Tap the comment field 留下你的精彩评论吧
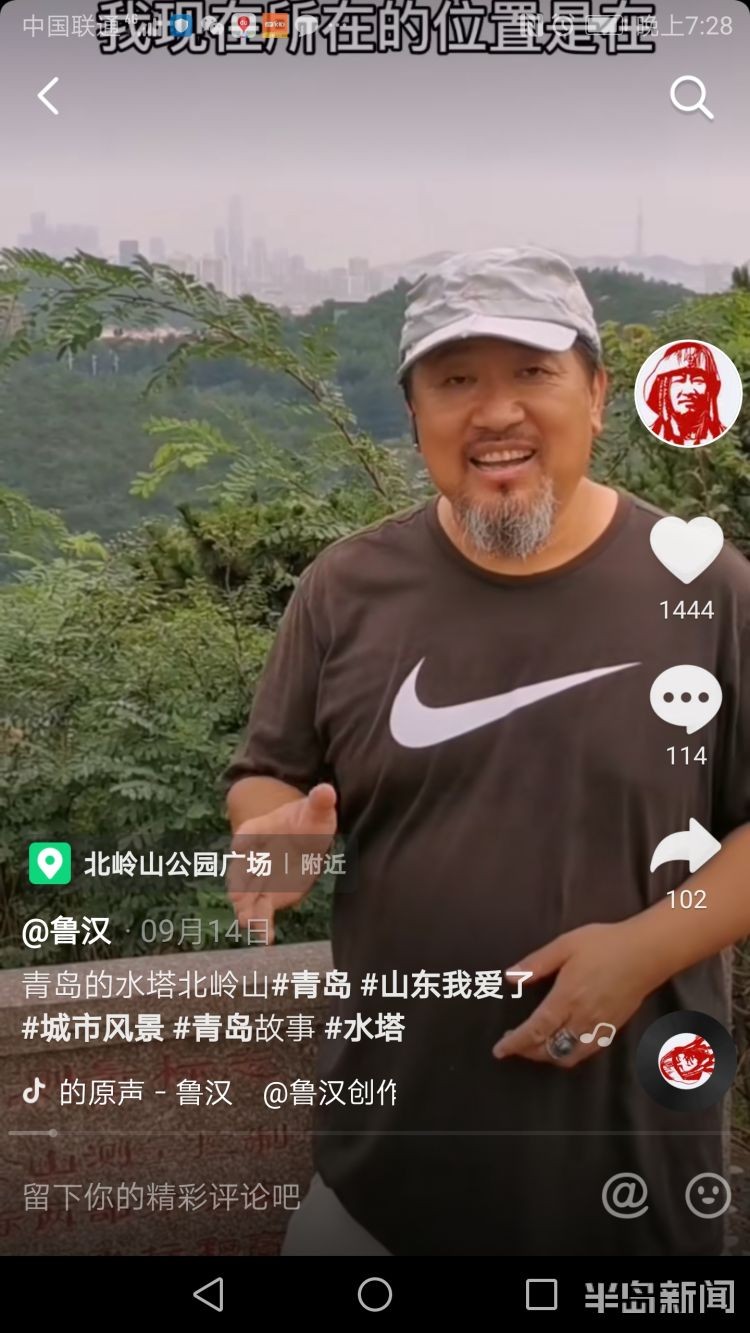This screenshot has width=750, height=1333. click(x=162, y=1196)
